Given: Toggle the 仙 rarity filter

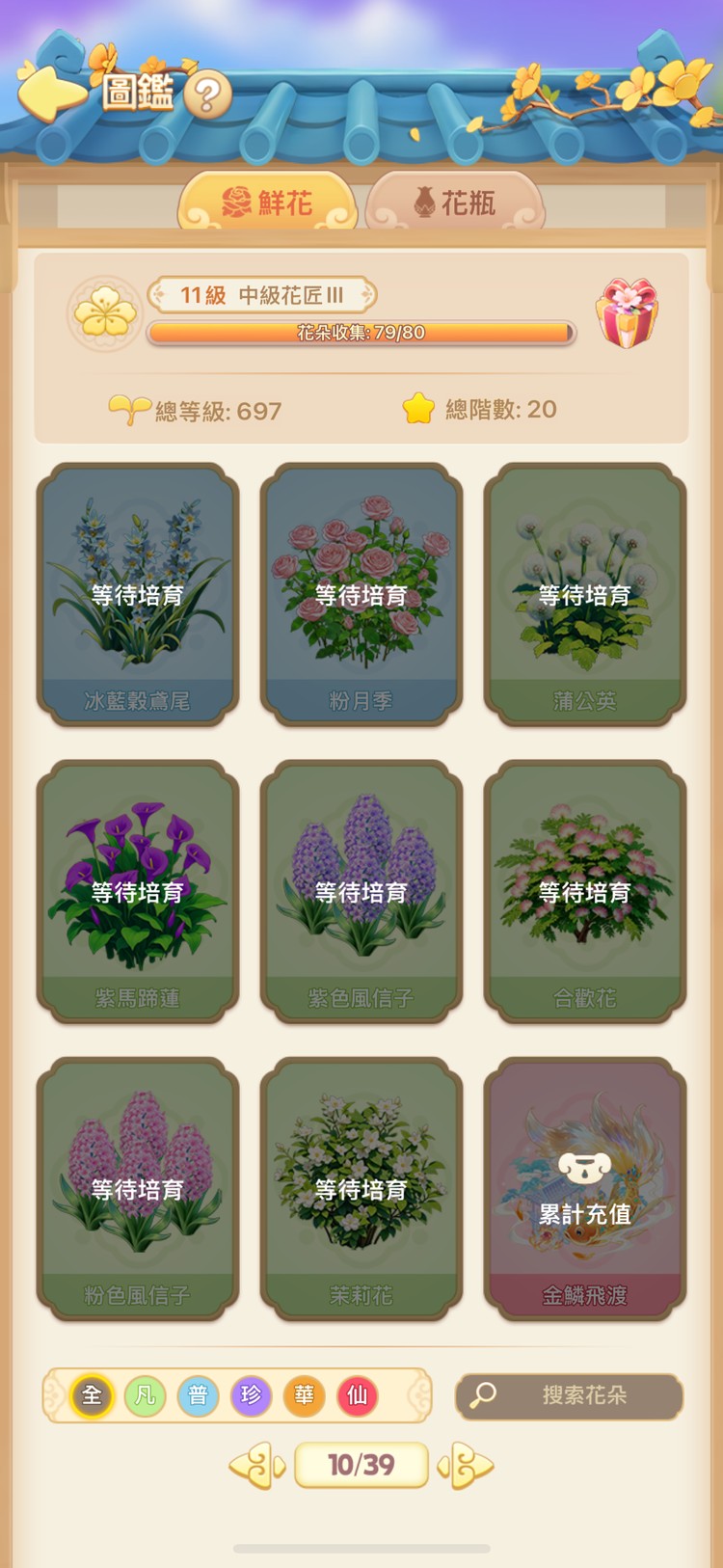Looking at the screenshot, I should tap(357, 1395).
